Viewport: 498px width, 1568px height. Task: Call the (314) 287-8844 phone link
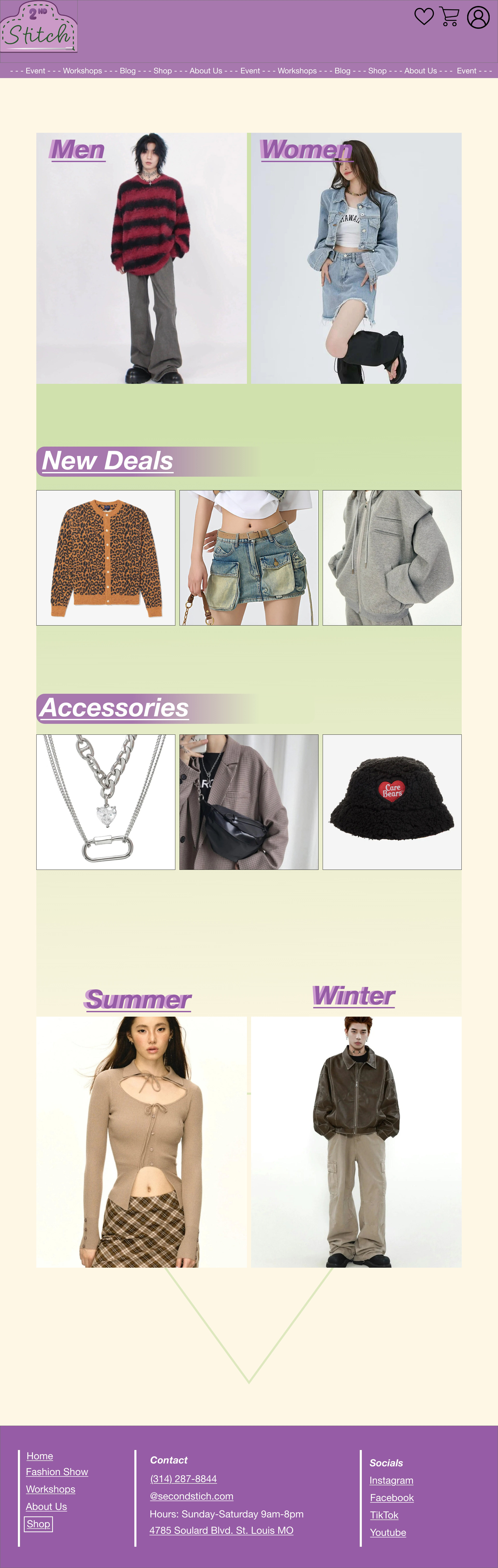[183, 1479]
